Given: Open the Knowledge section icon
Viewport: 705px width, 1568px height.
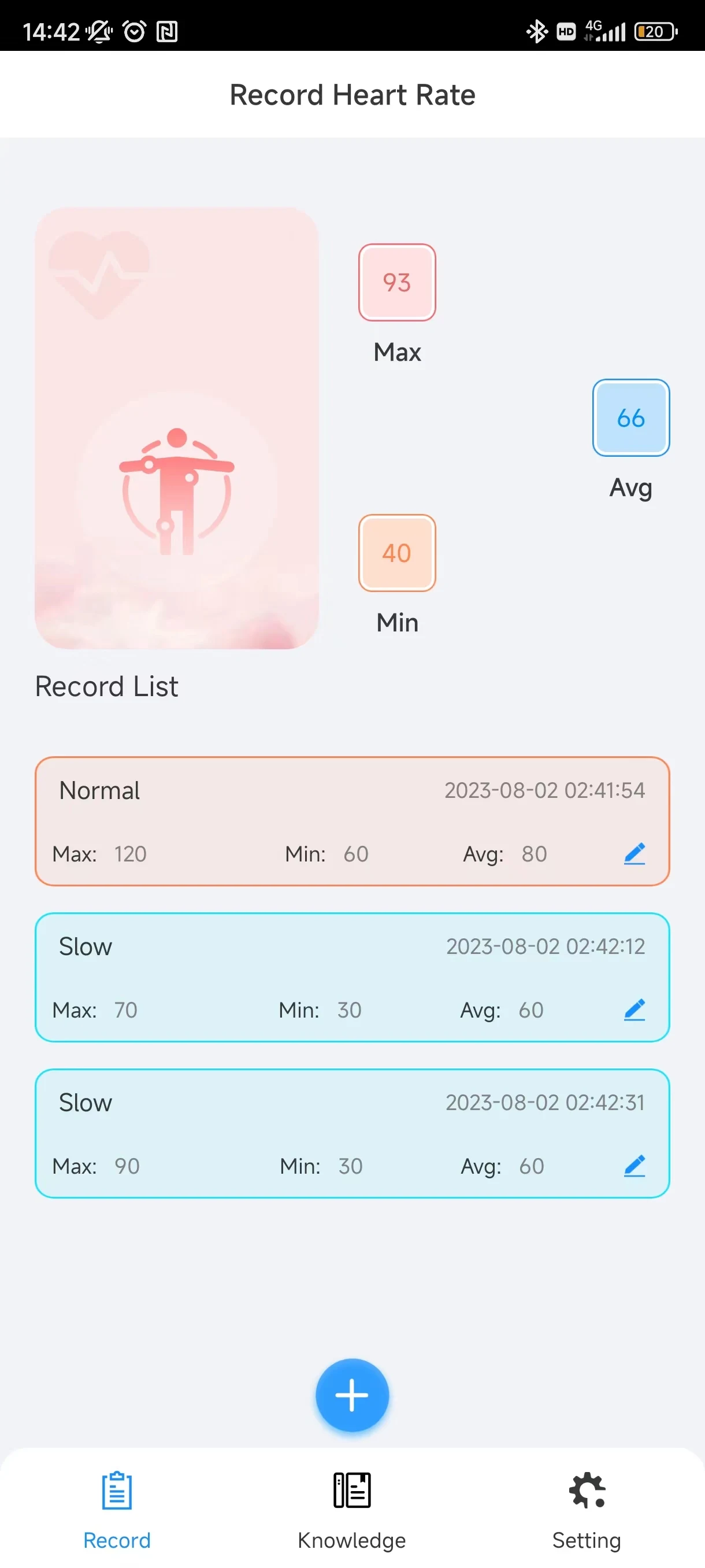Looking at the screenshot, I should click(x=351, y=1491).
